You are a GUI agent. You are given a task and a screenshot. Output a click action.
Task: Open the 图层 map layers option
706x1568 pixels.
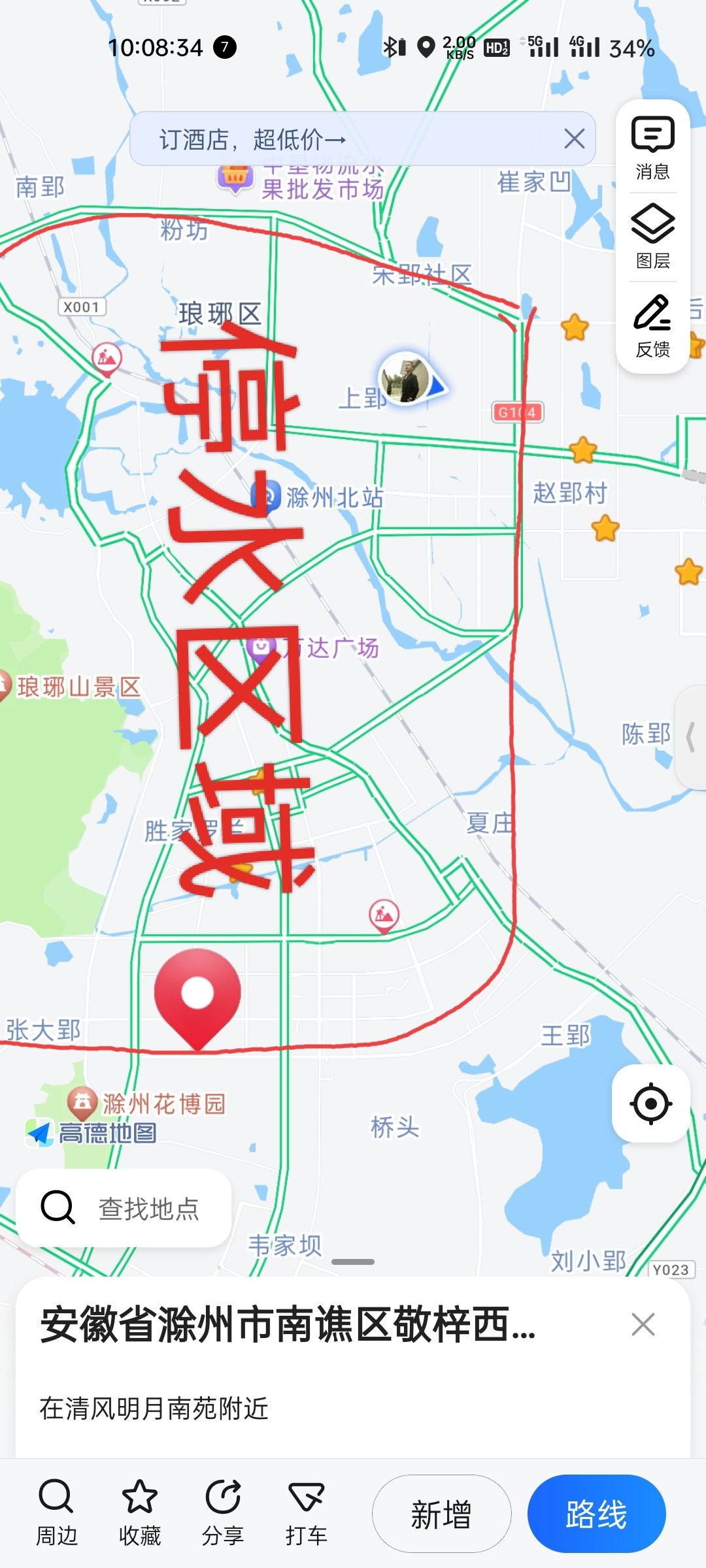coord(652,237)
